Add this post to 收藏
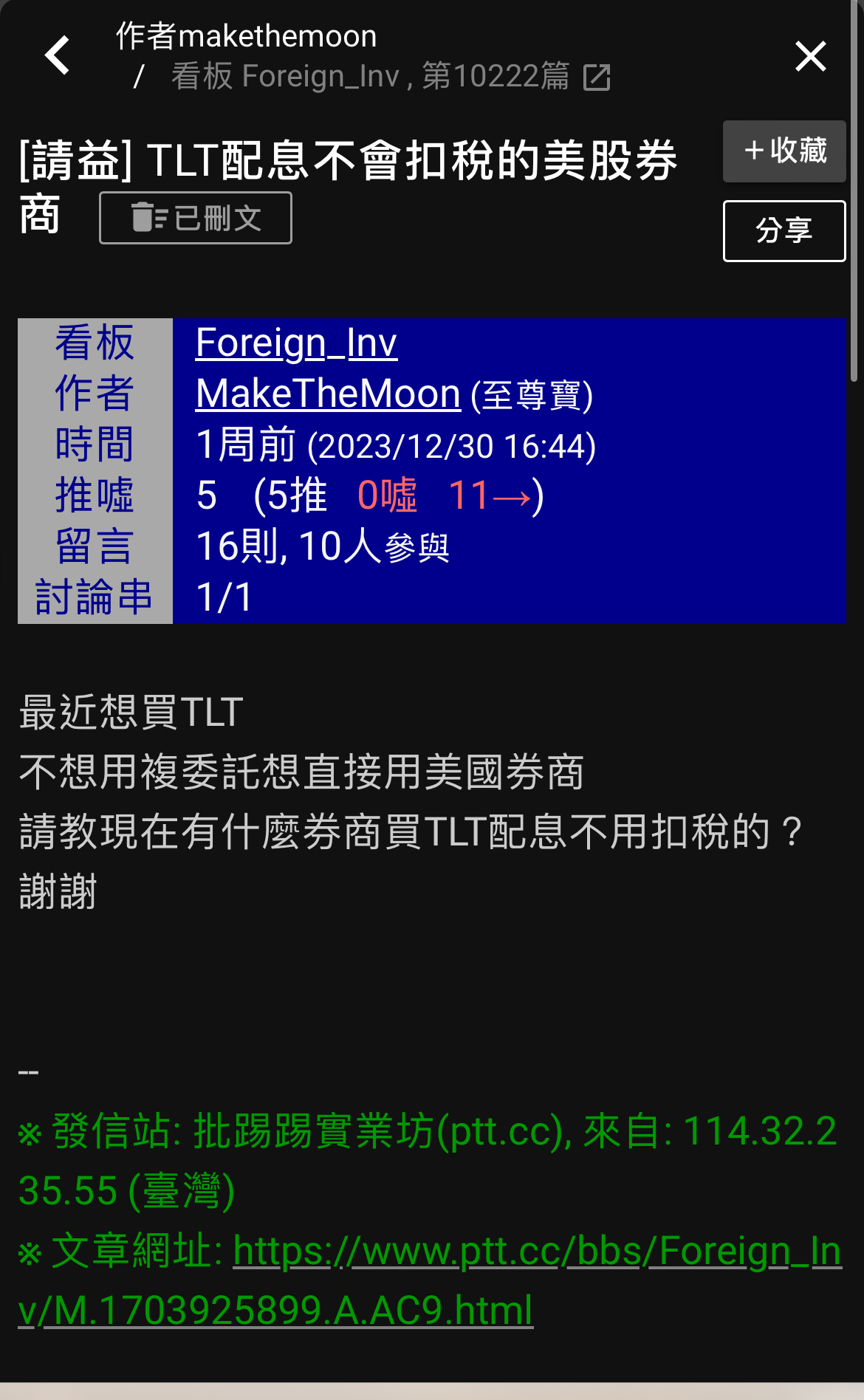This screenshot has height=1400, width=864. 784,151
